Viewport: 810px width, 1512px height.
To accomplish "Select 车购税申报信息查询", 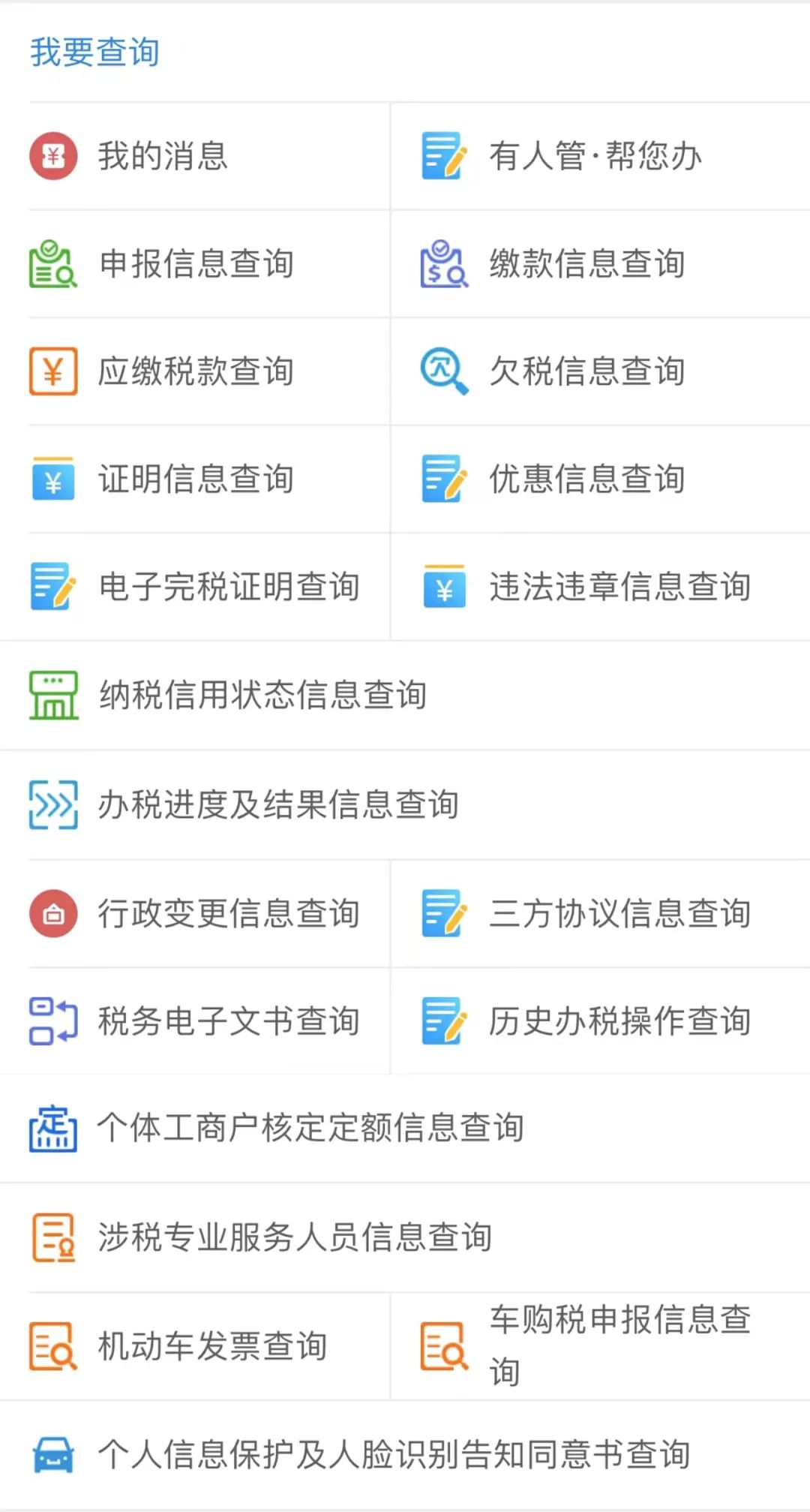I will click(x=600, y=1346).
